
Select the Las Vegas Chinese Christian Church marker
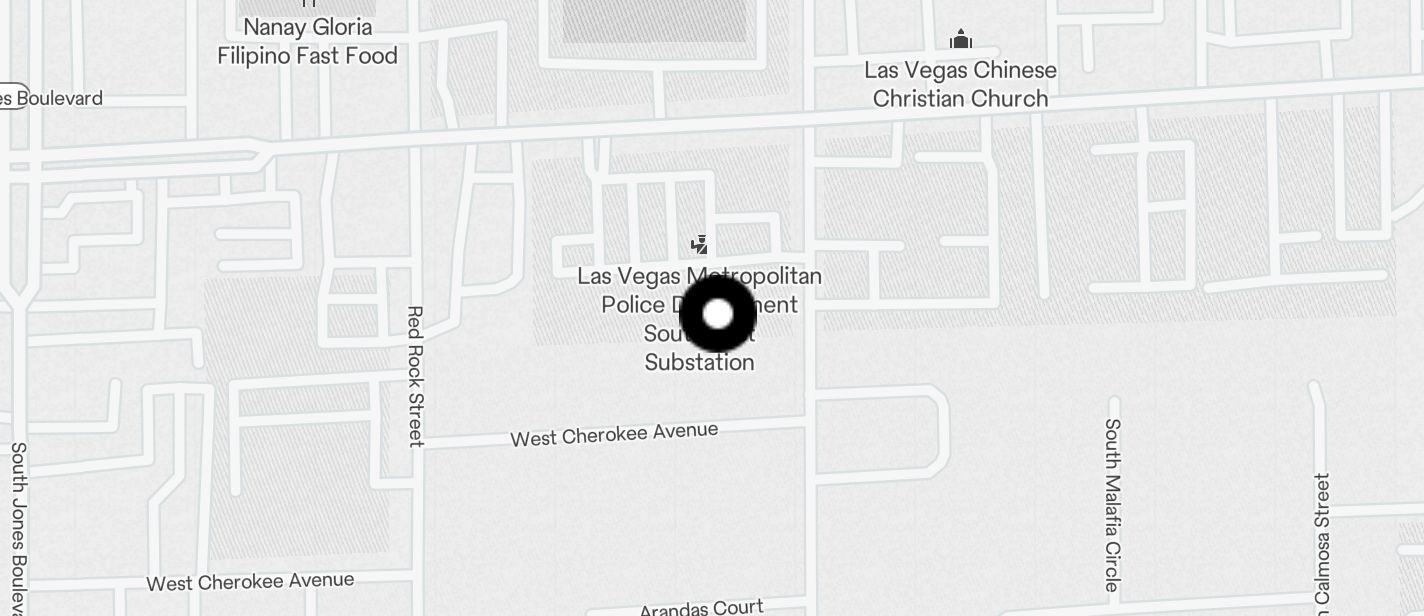961,41
